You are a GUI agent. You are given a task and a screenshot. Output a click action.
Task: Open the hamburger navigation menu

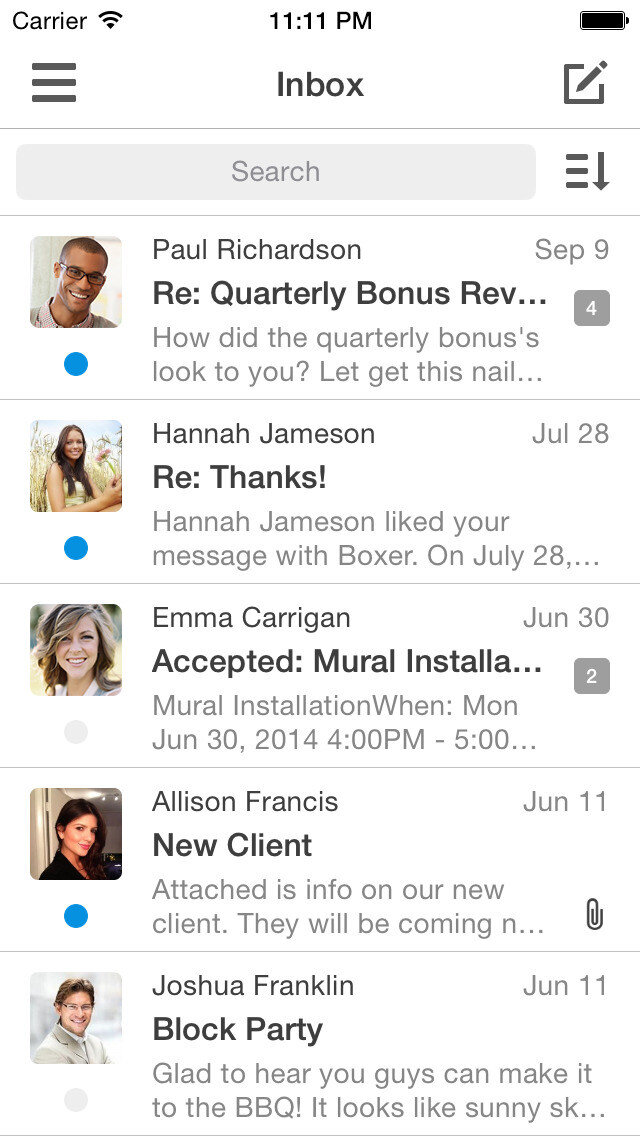(x=54, y=83)
